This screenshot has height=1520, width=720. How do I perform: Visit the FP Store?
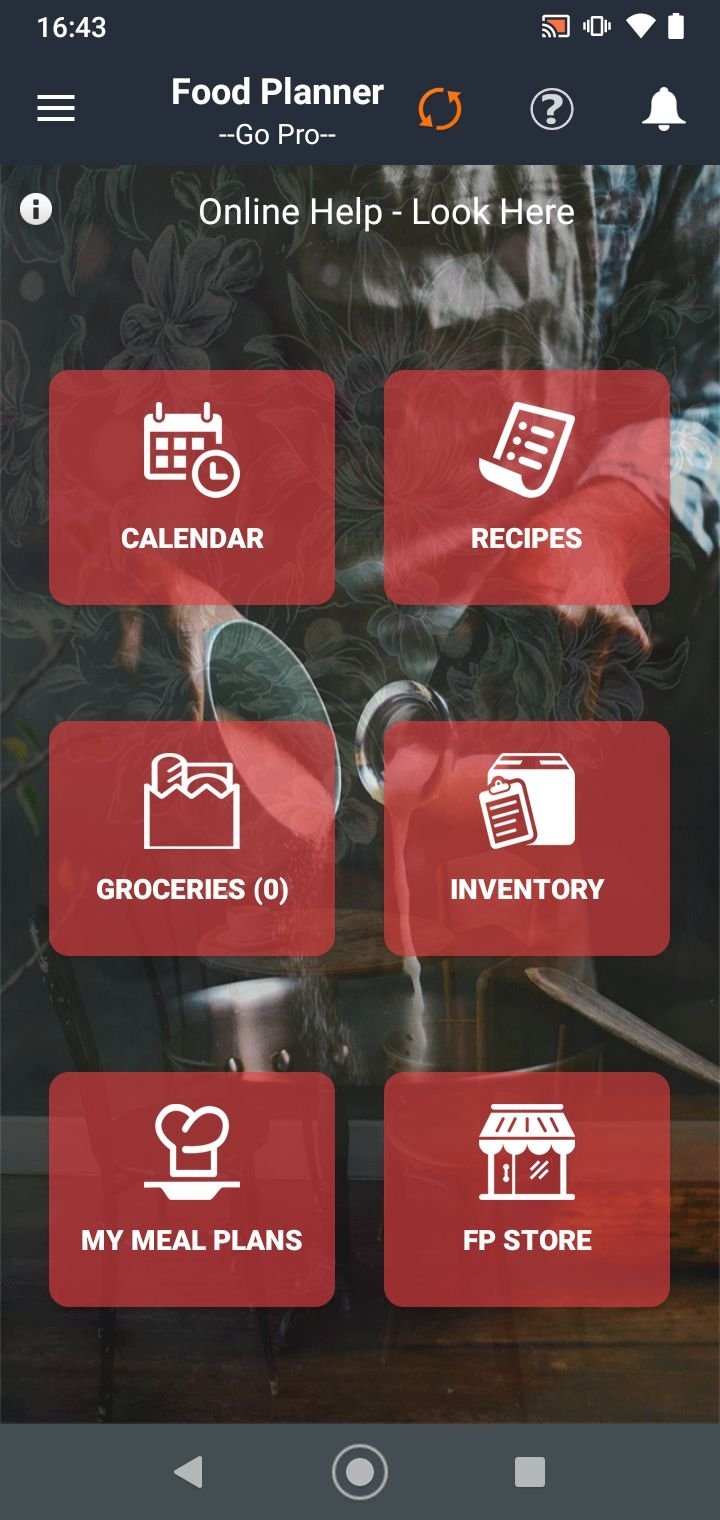[x=527, y=1189]
